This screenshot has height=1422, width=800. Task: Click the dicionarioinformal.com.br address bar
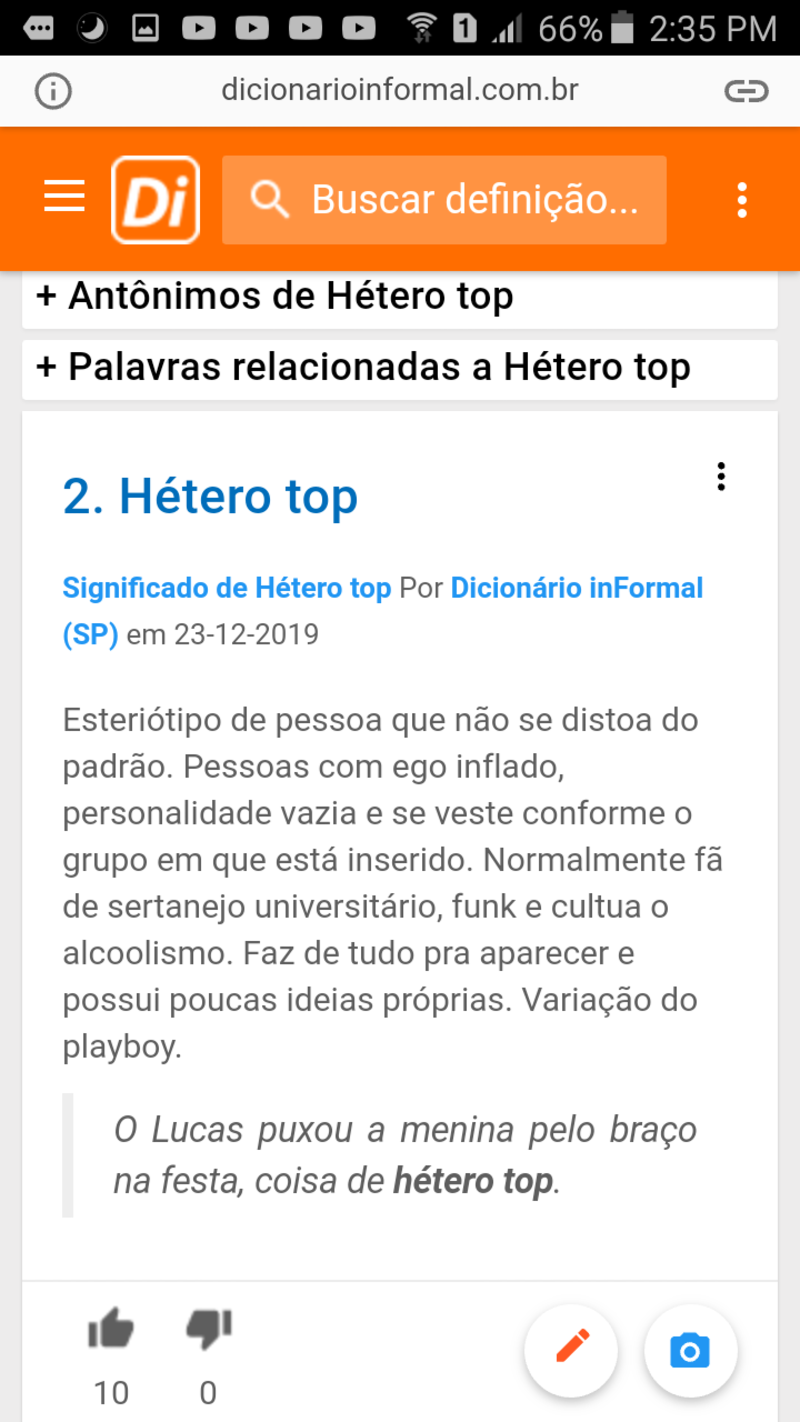(400, 90)
